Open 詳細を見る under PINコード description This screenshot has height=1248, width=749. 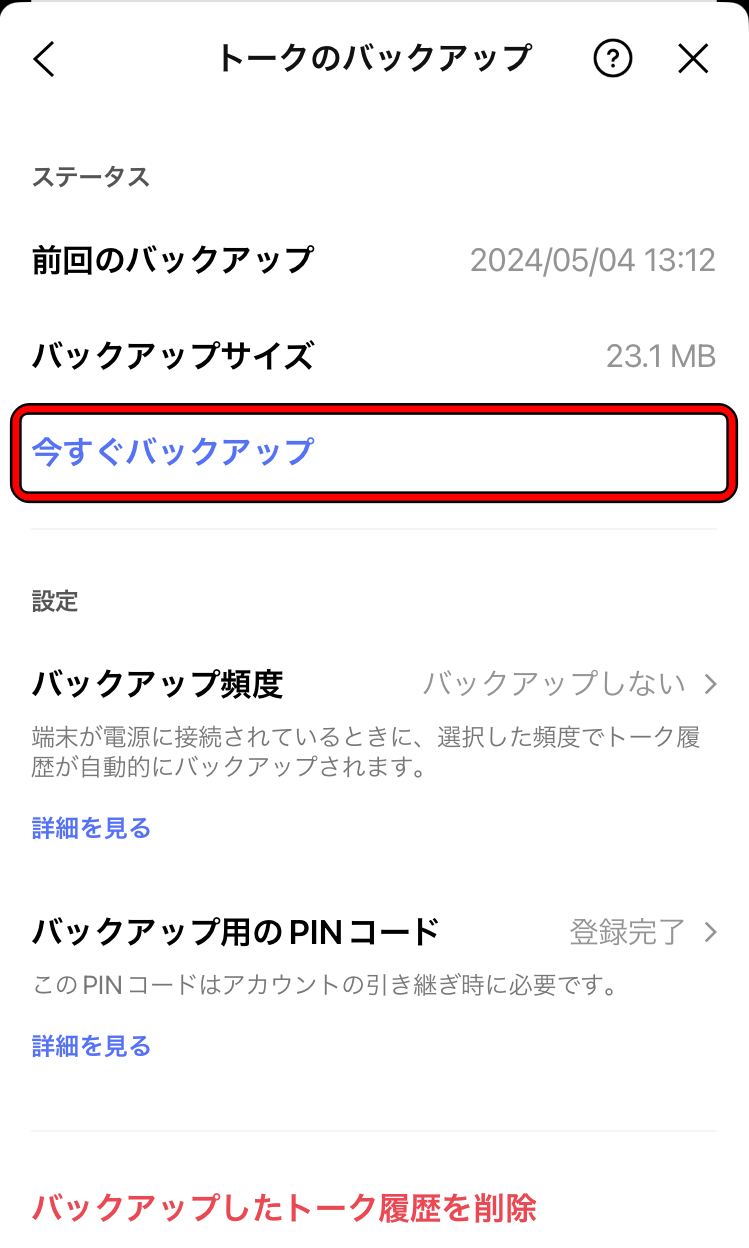pyautogui.click(x=91, y=1046)
